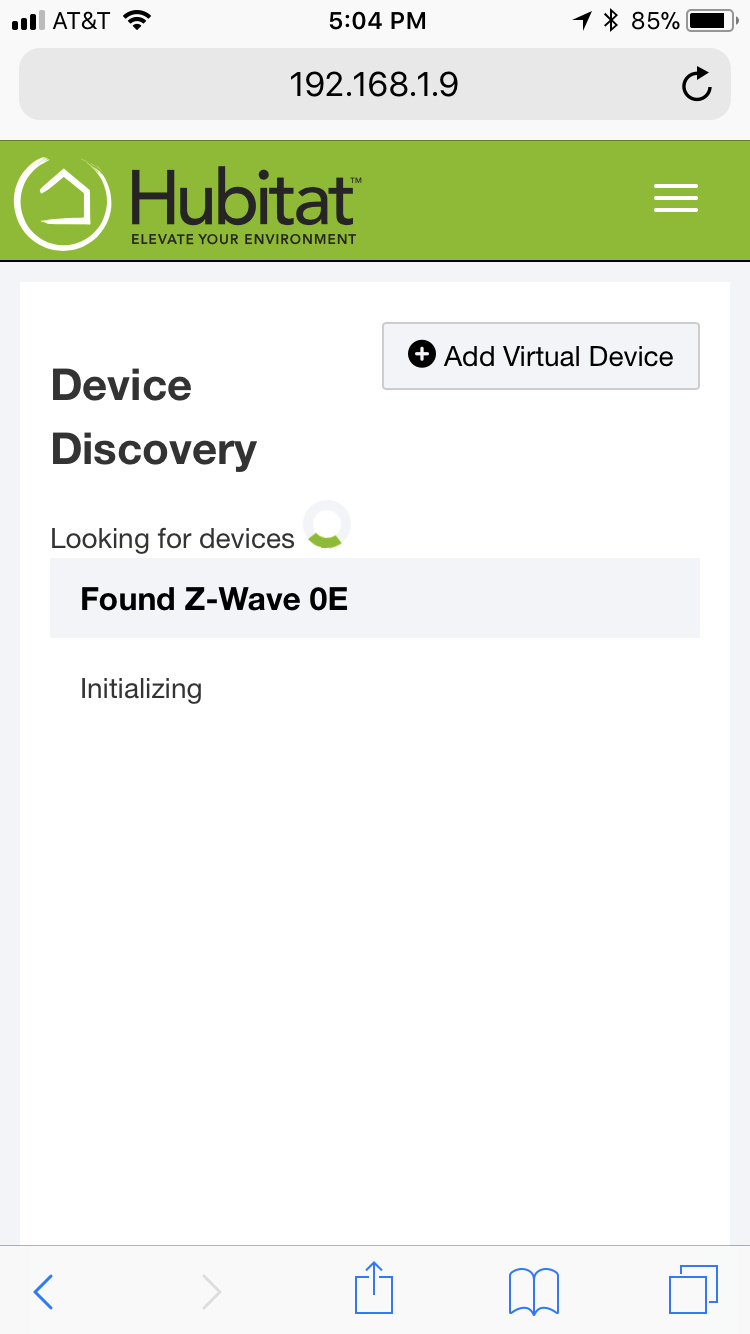Tap the page reload icon
This screenshot has height=1334, width=750.
pyautogui.click(x=696, y=84)
